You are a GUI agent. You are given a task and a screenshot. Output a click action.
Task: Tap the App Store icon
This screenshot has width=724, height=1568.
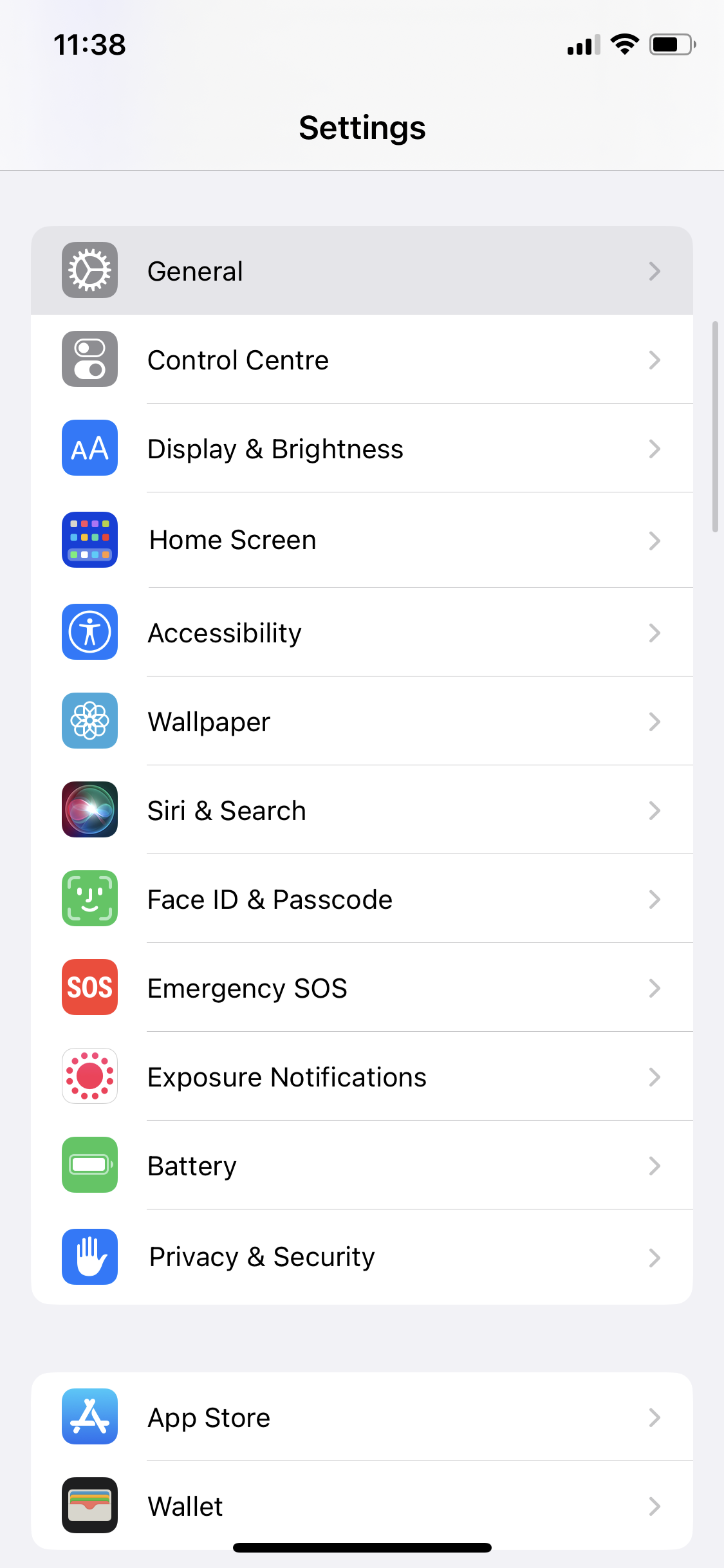89,1417
